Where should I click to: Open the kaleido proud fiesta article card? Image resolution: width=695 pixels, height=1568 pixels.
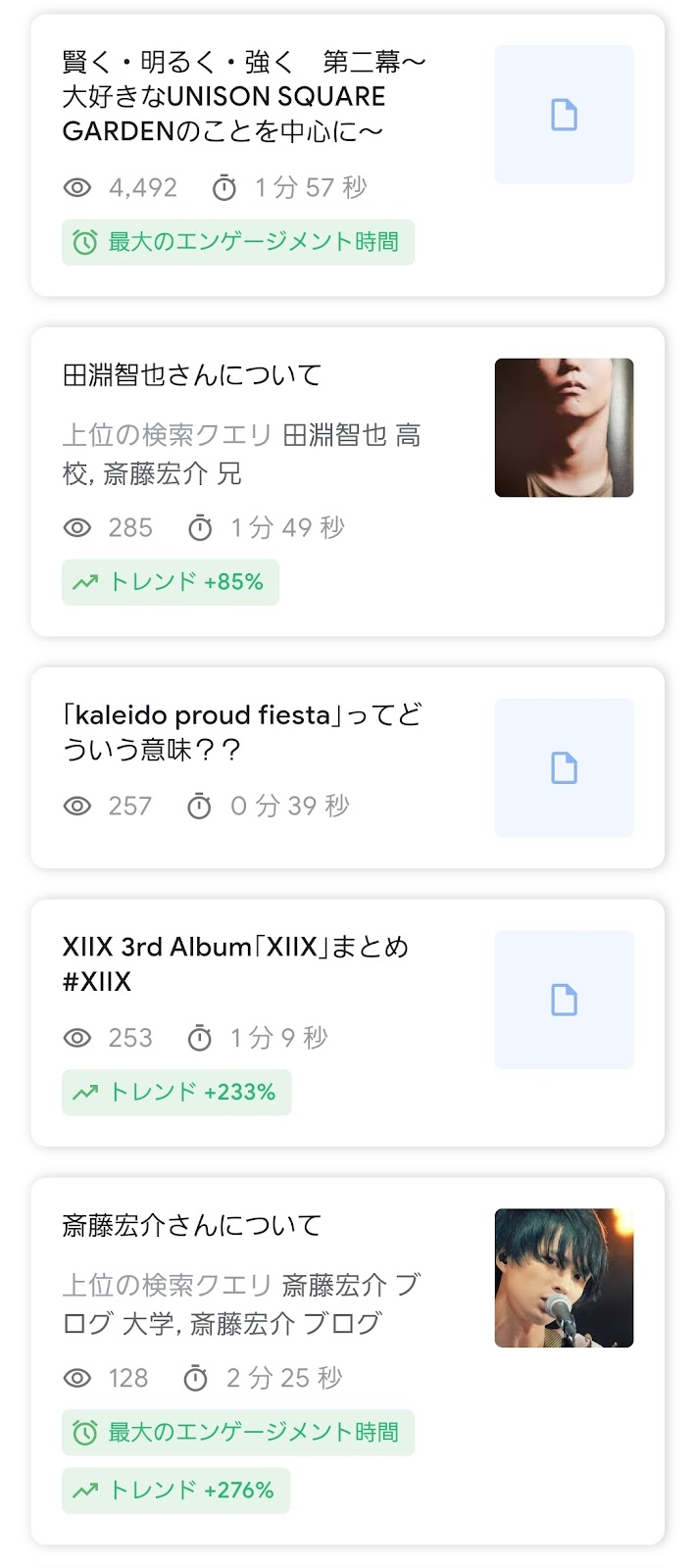coord(243,732)
